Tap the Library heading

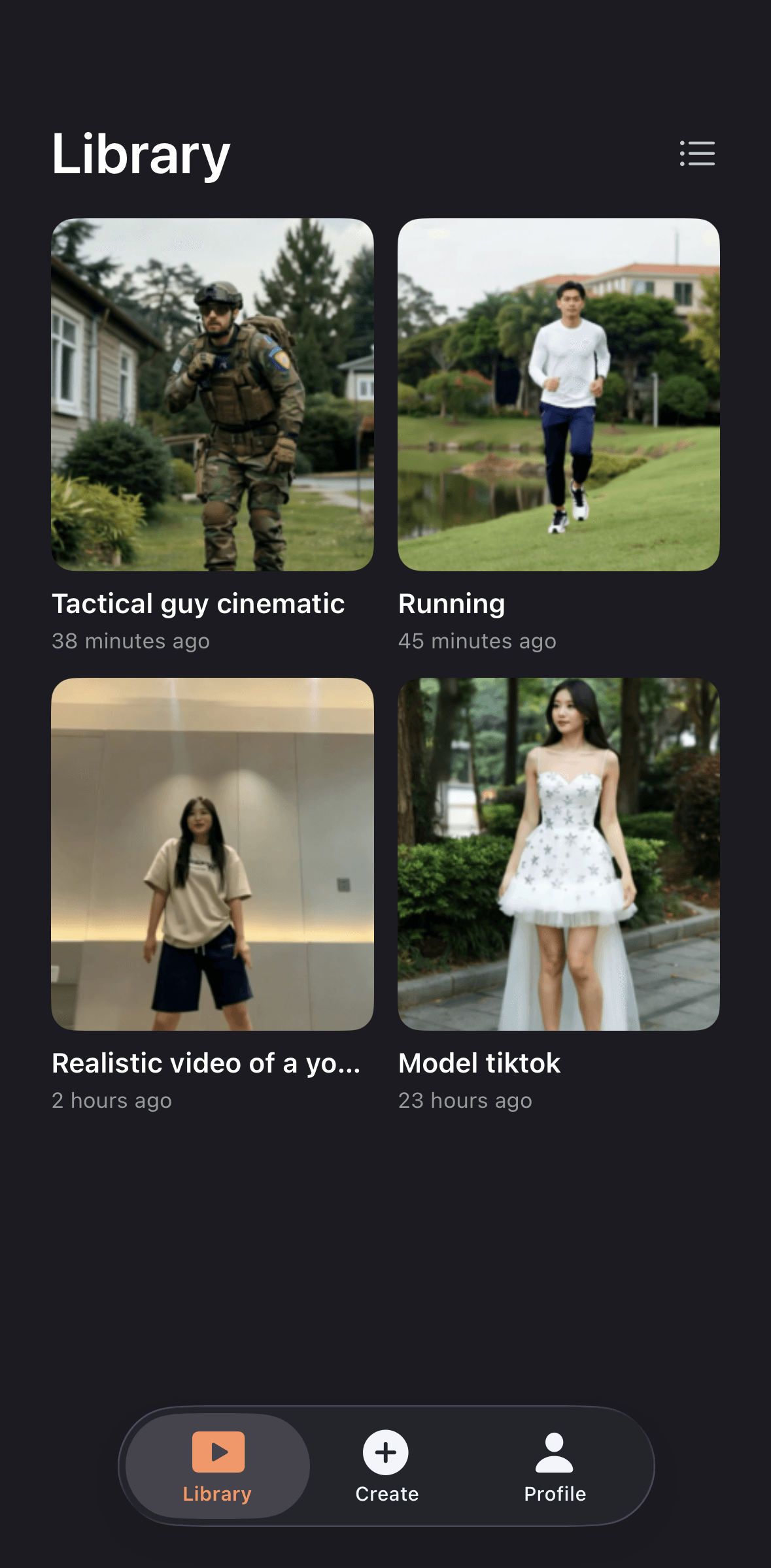pyautogui.click(x=140, y=154)
